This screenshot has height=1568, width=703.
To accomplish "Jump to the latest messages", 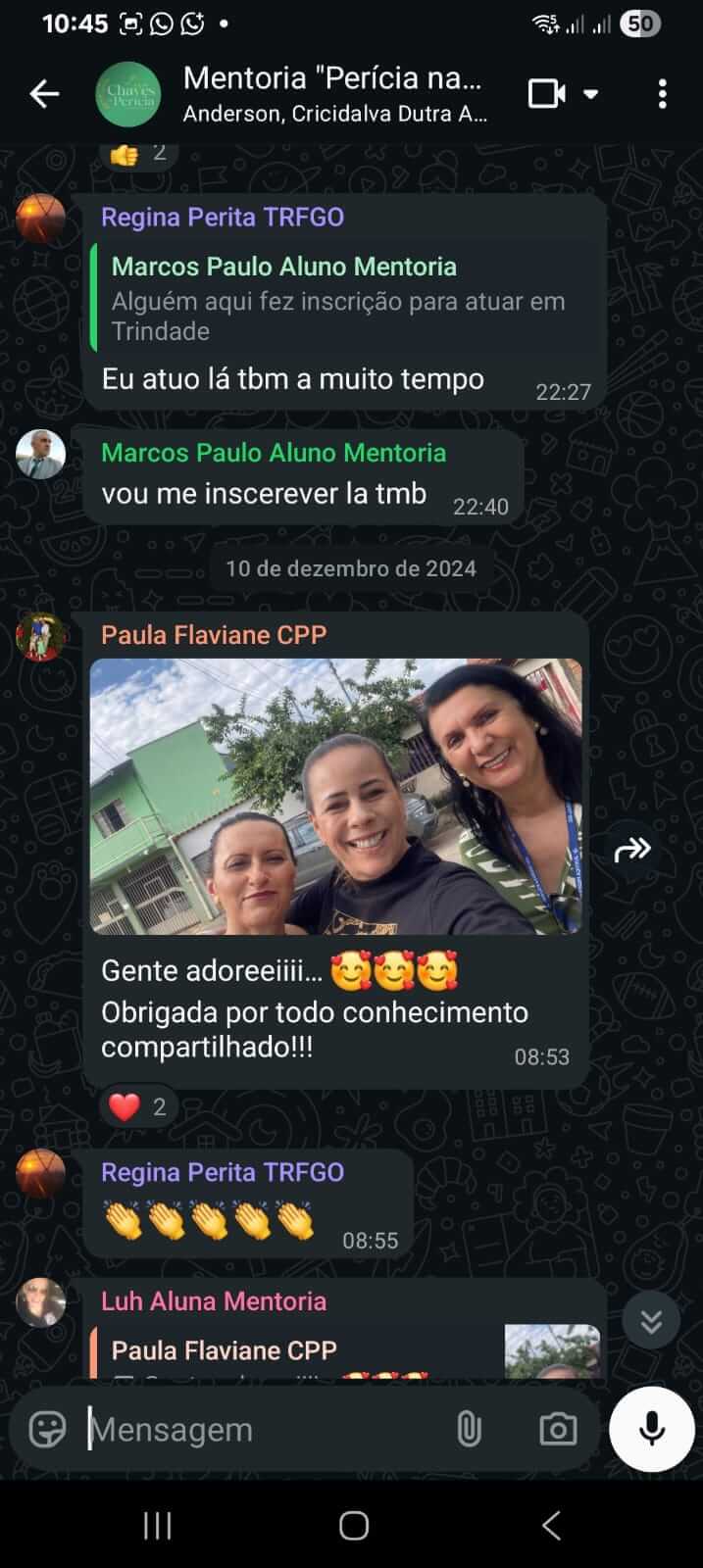I will [651, 1322].
